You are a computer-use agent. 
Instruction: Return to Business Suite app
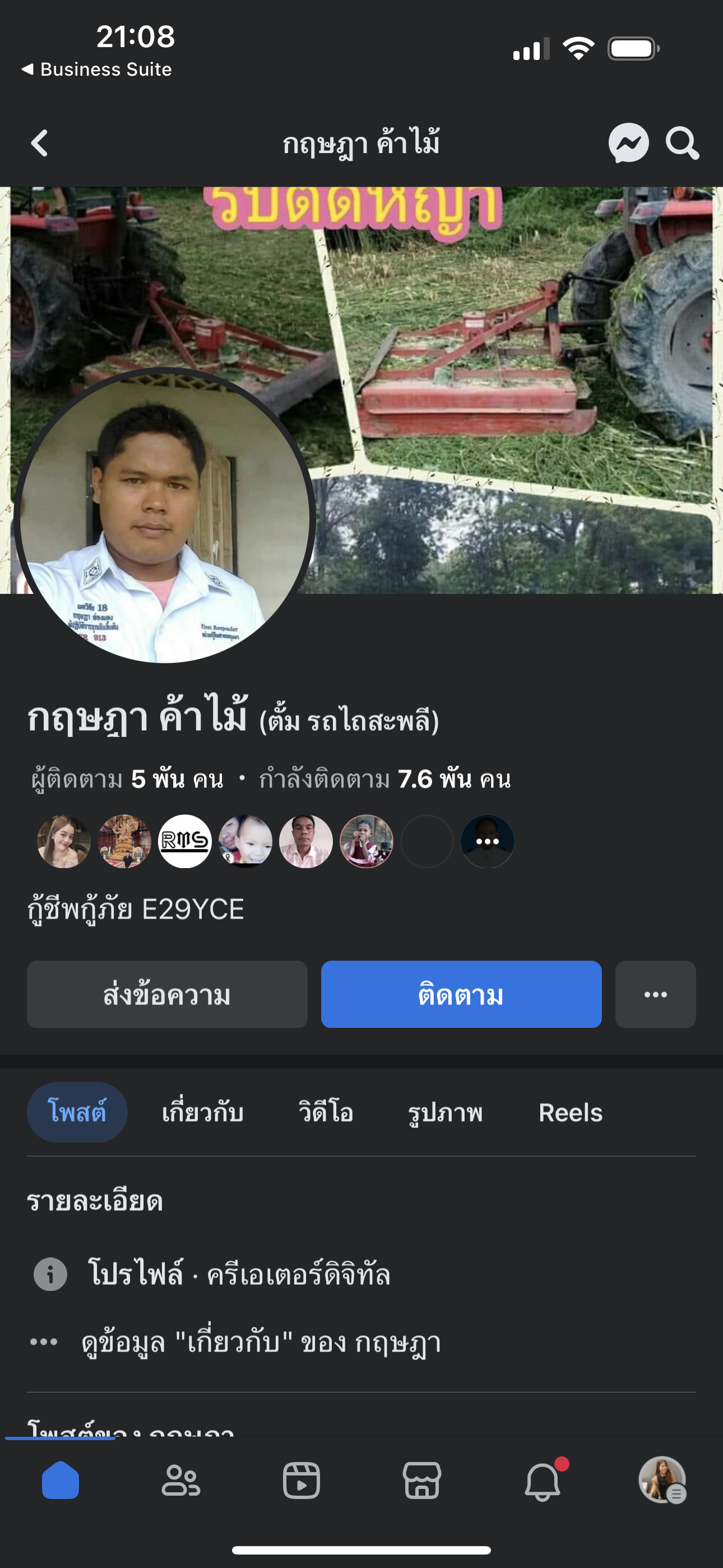98,70
